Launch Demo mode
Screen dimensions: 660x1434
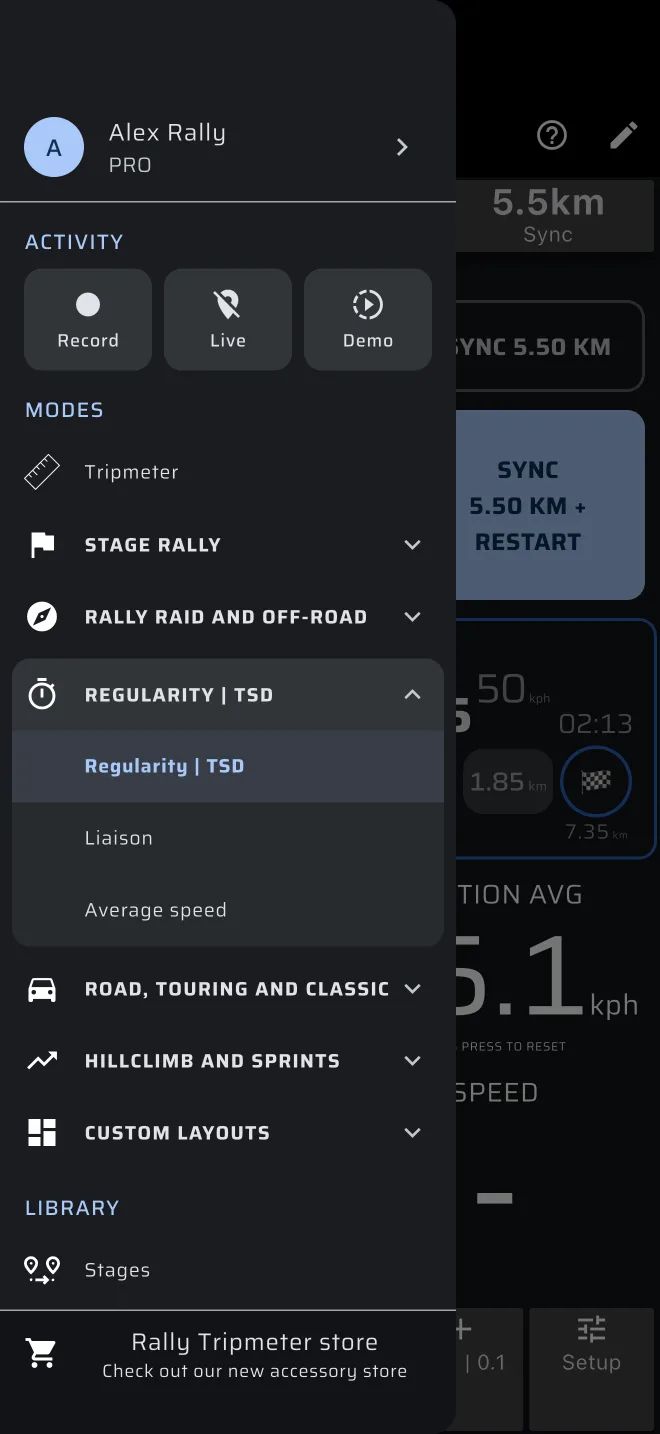tap(368, 319)
